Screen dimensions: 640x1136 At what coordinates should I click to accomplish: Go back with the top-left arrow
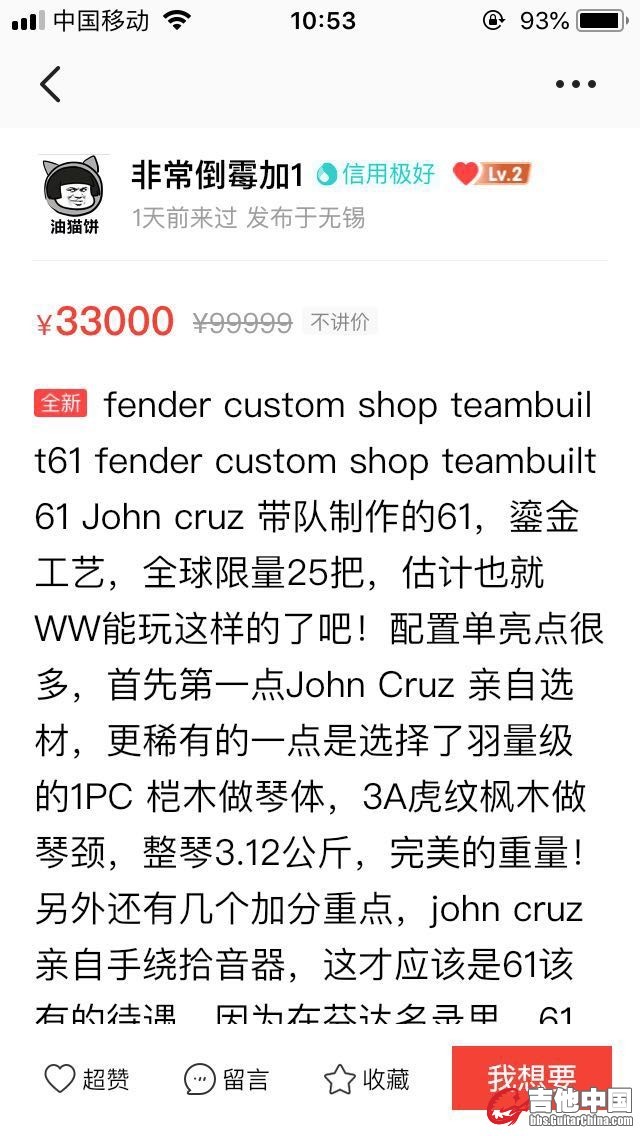click(x=50, y=84)
